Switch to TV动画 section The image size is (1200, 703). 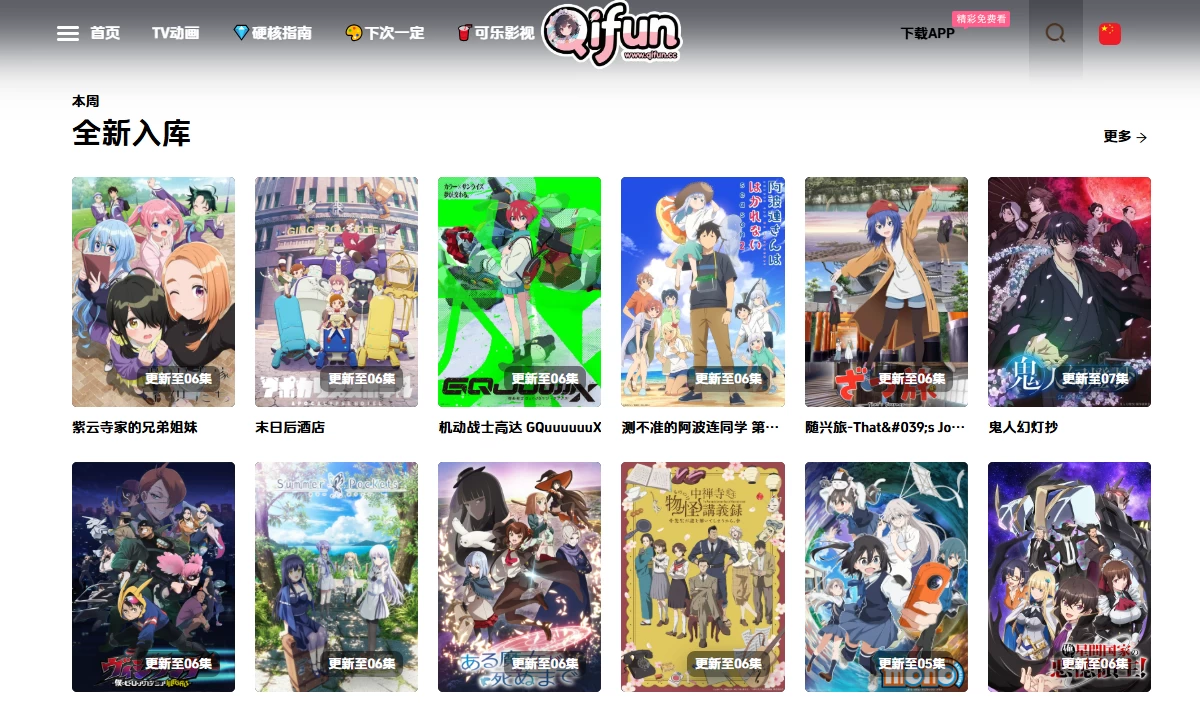tap(175, 33)
